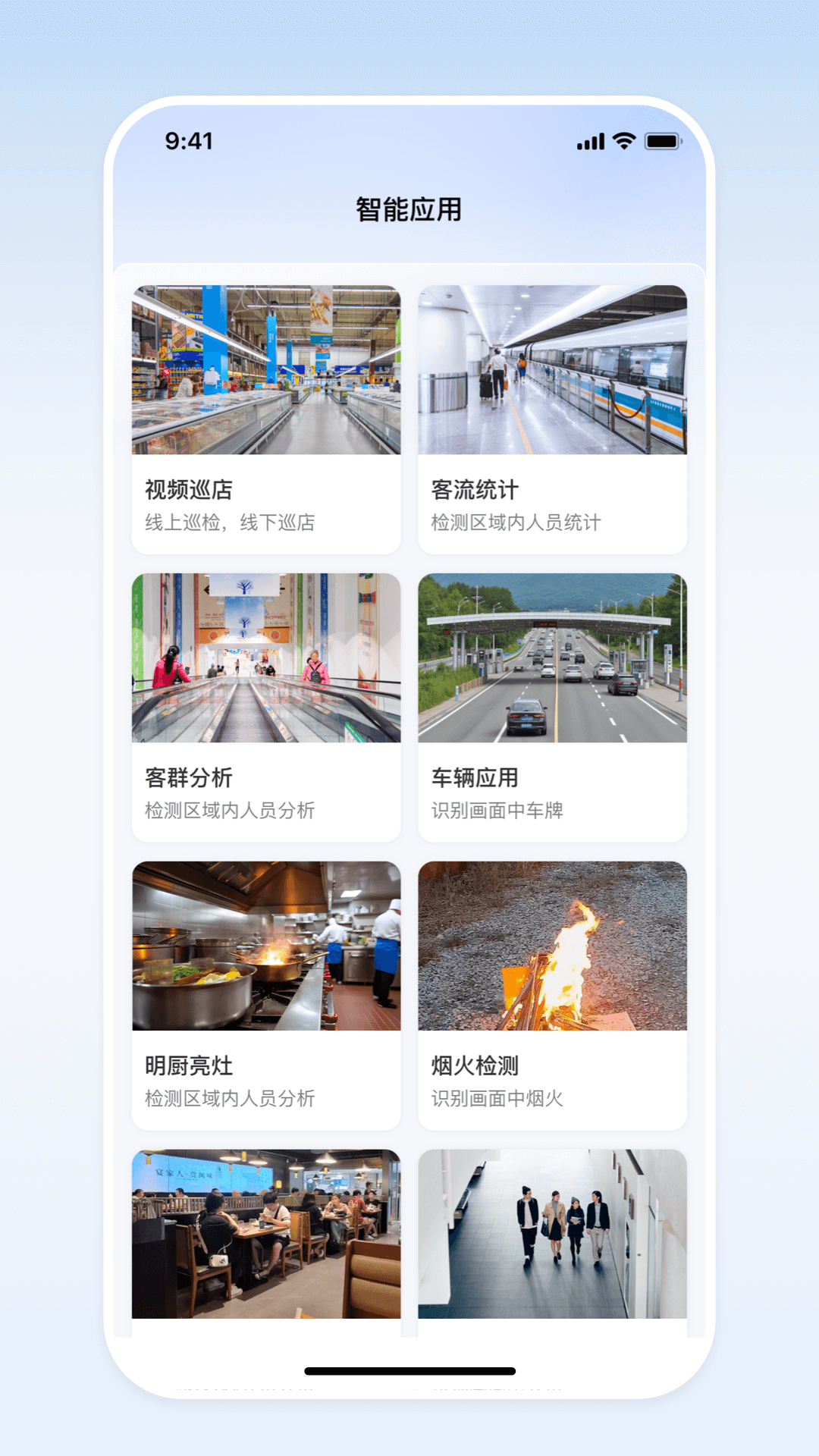Tap the 9:41 clock display
Screen dimensions: 819x1456
pos(188,140)
